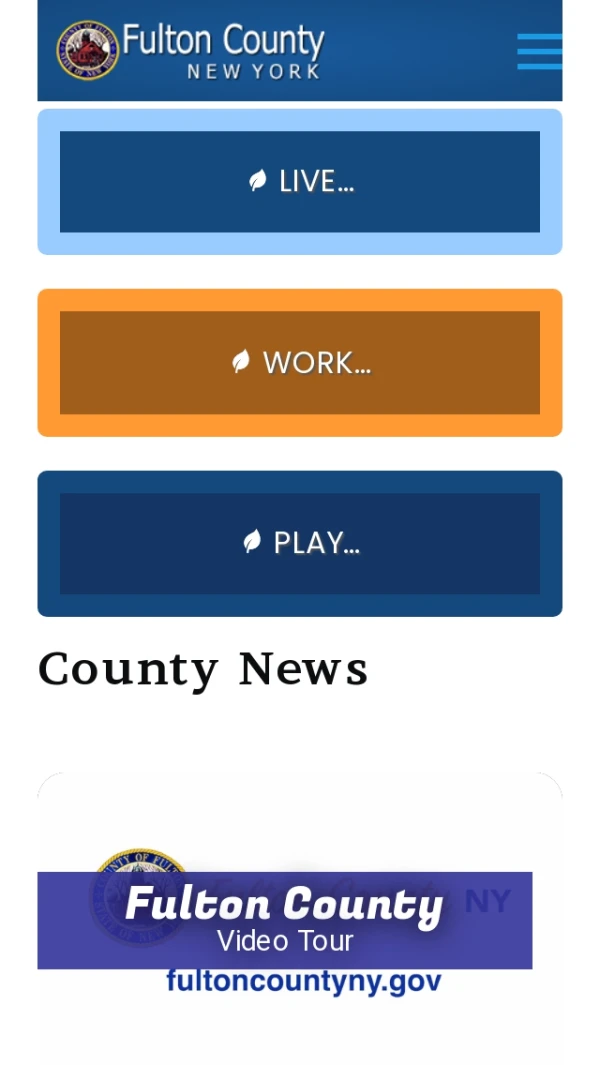
Task: Open the hamburger navigation menu
Action: [x=539, y=51]
